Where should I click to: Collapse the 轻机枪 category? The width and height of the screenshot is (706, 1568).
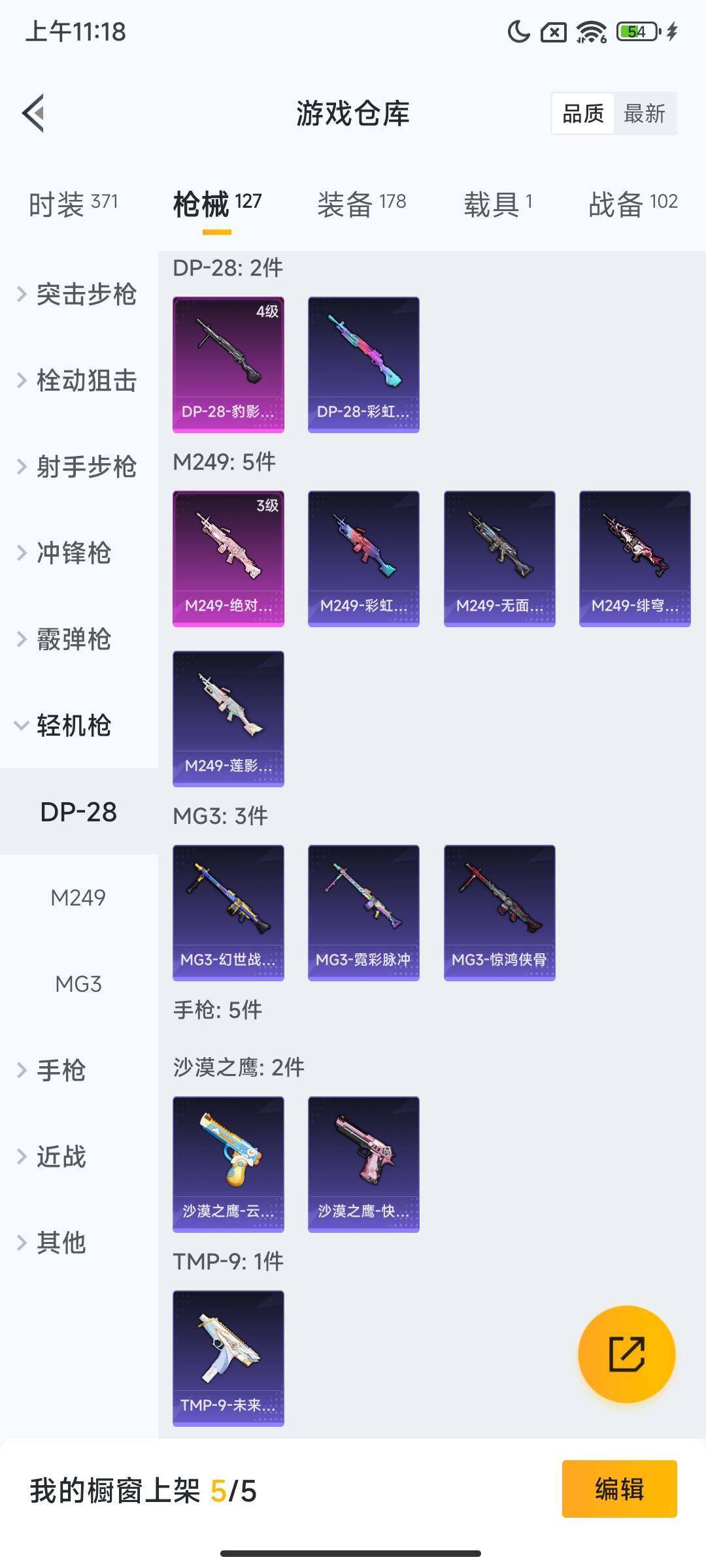coord(78,725)
